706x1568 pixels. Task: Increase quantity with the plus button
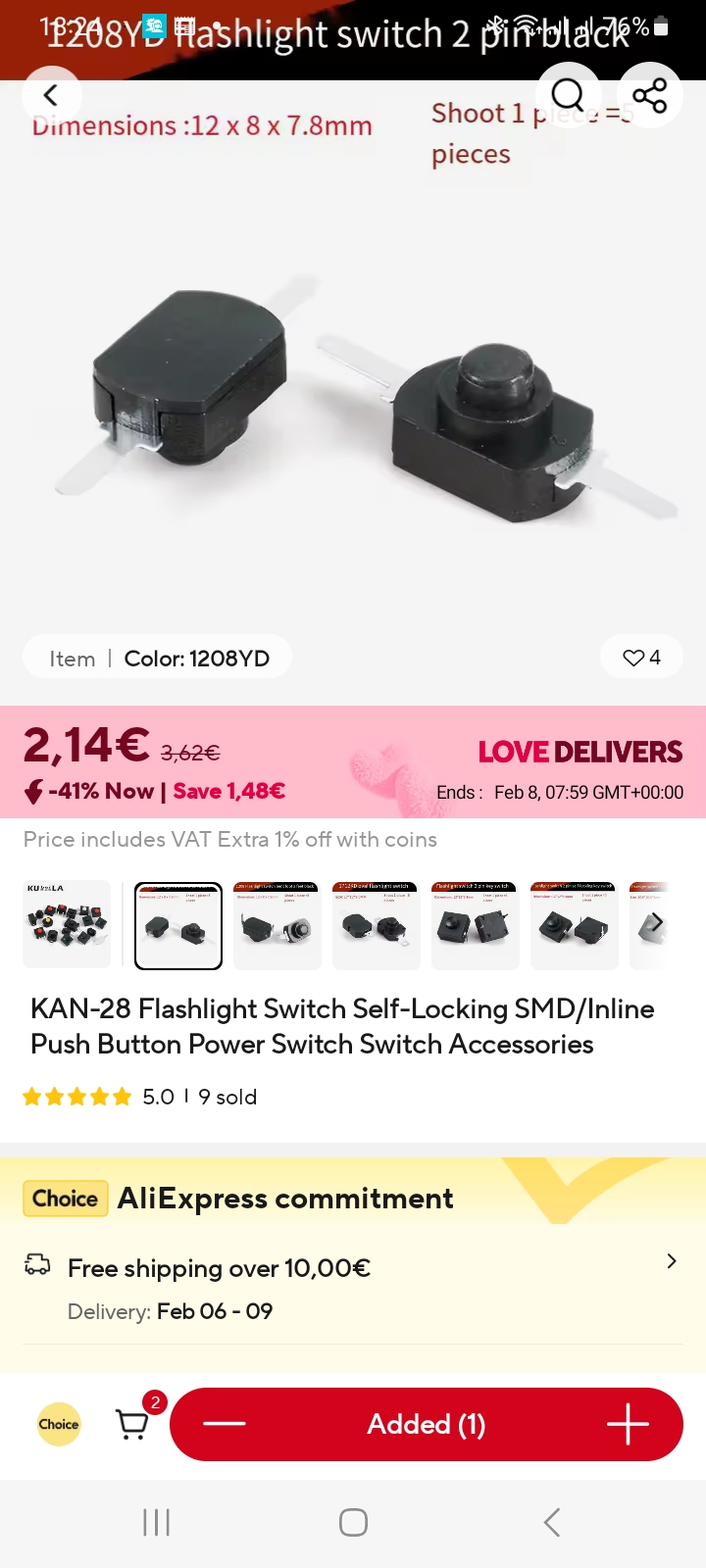coord(628,1424)
